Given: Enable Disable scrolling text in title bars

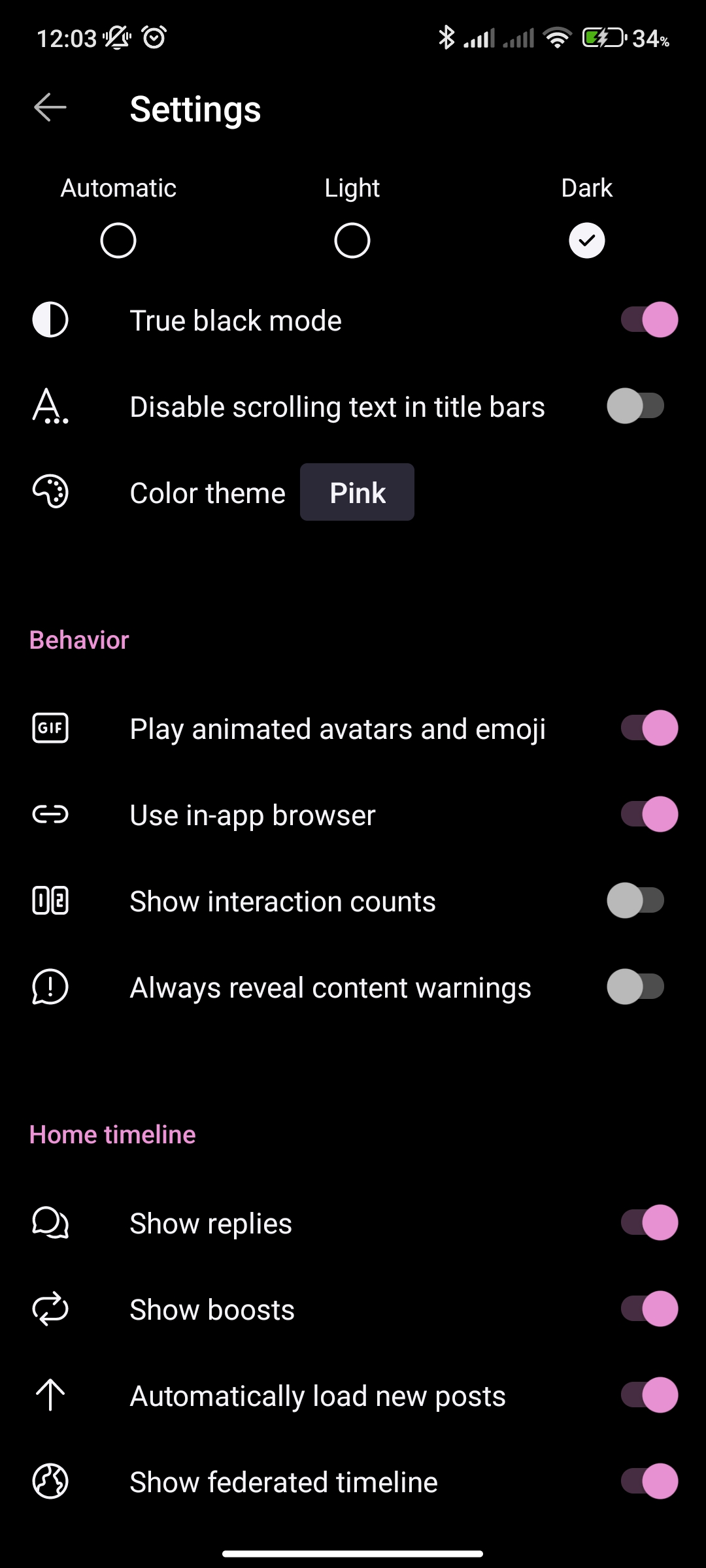Looking at the screenshot, I should click(x=635, y=406).
